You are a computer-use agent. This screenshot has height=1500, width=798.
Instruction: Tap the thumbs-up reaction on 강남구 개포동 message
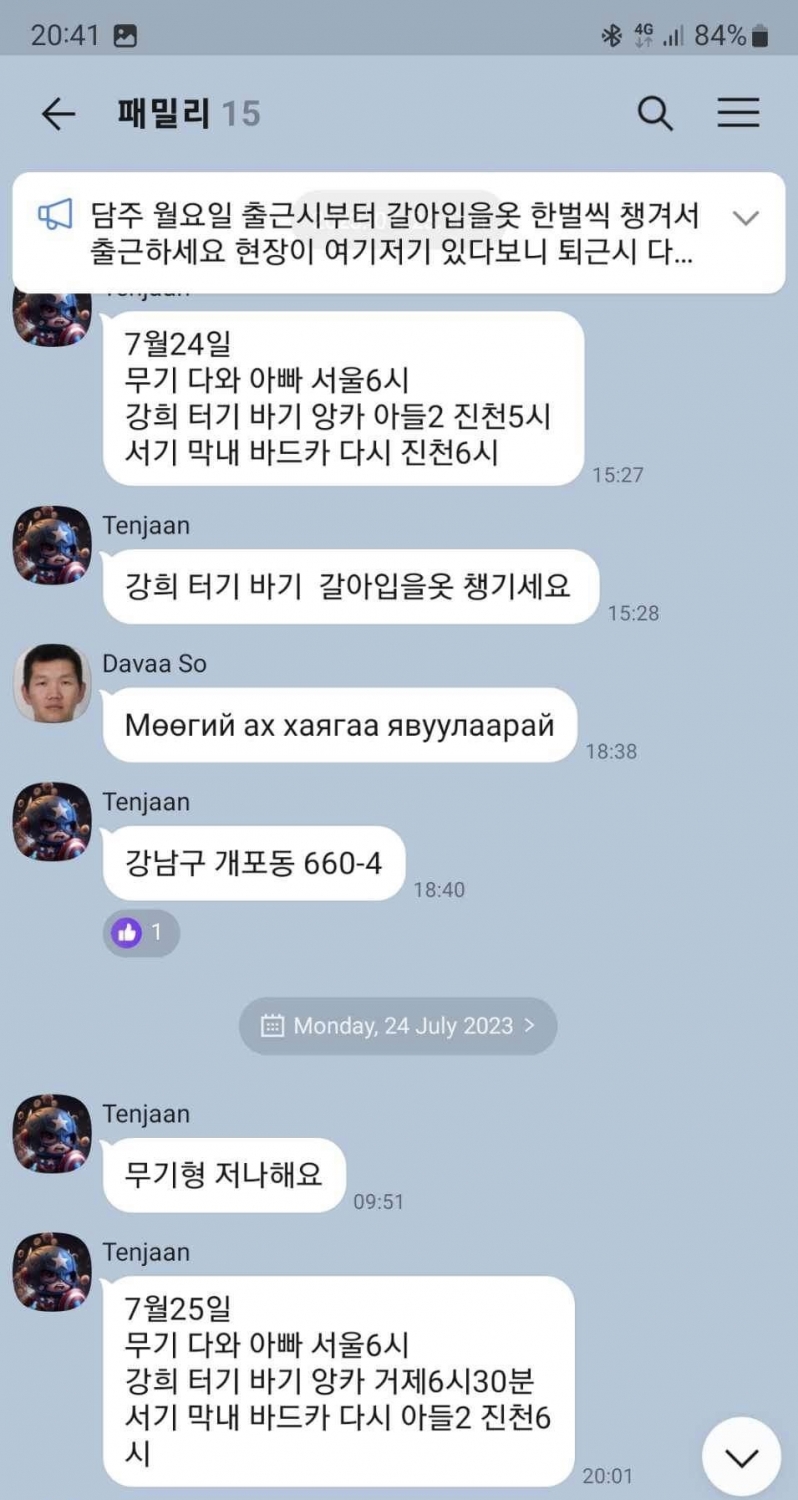(x=141, y=933)
